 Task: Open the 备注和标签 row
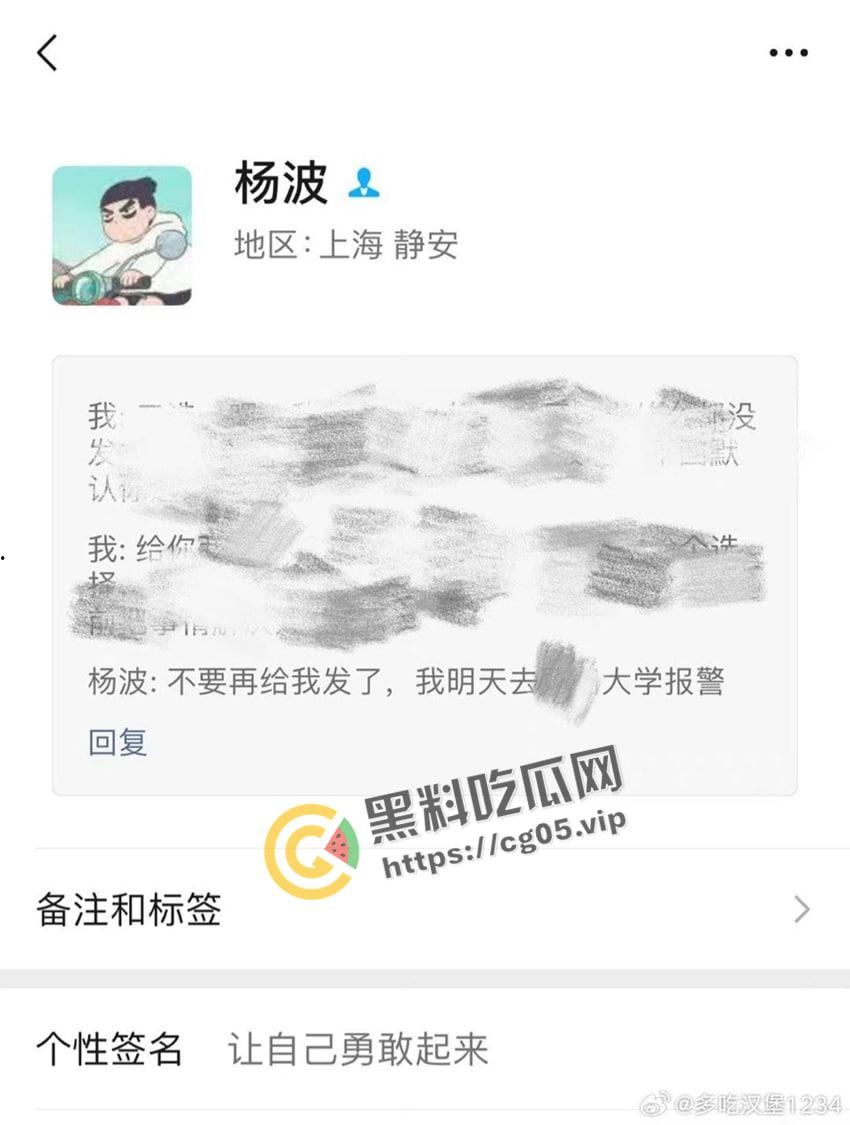pyautogui.click(x=424, y=909)
